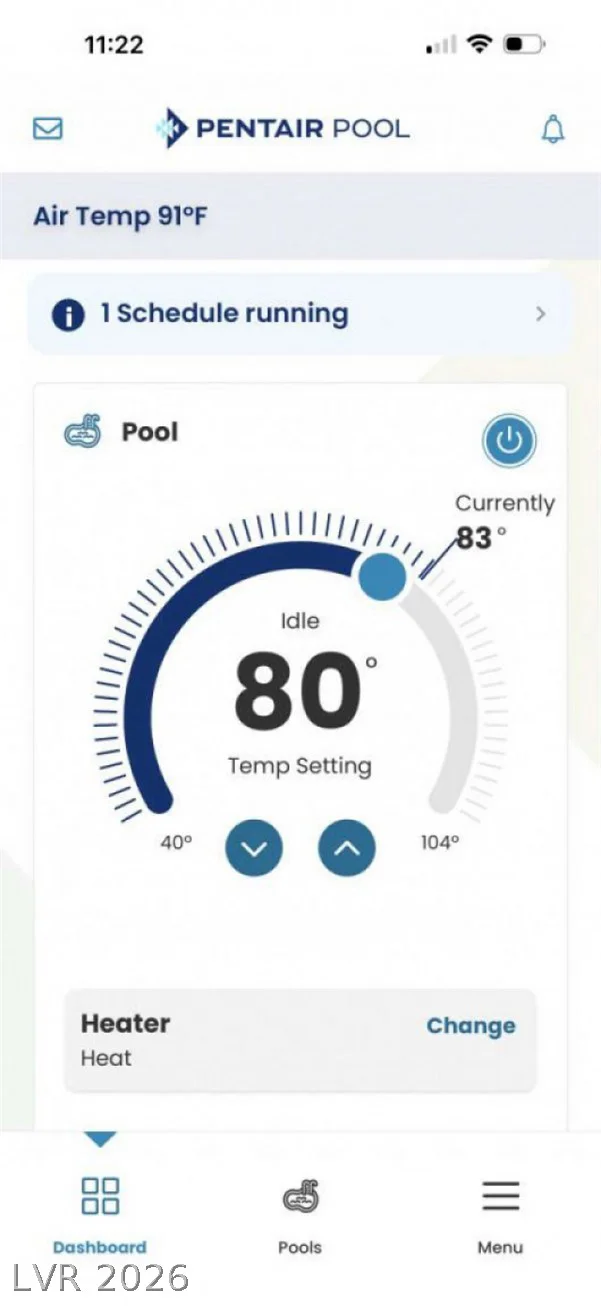Change the Heater mode

click(471, 1026)
